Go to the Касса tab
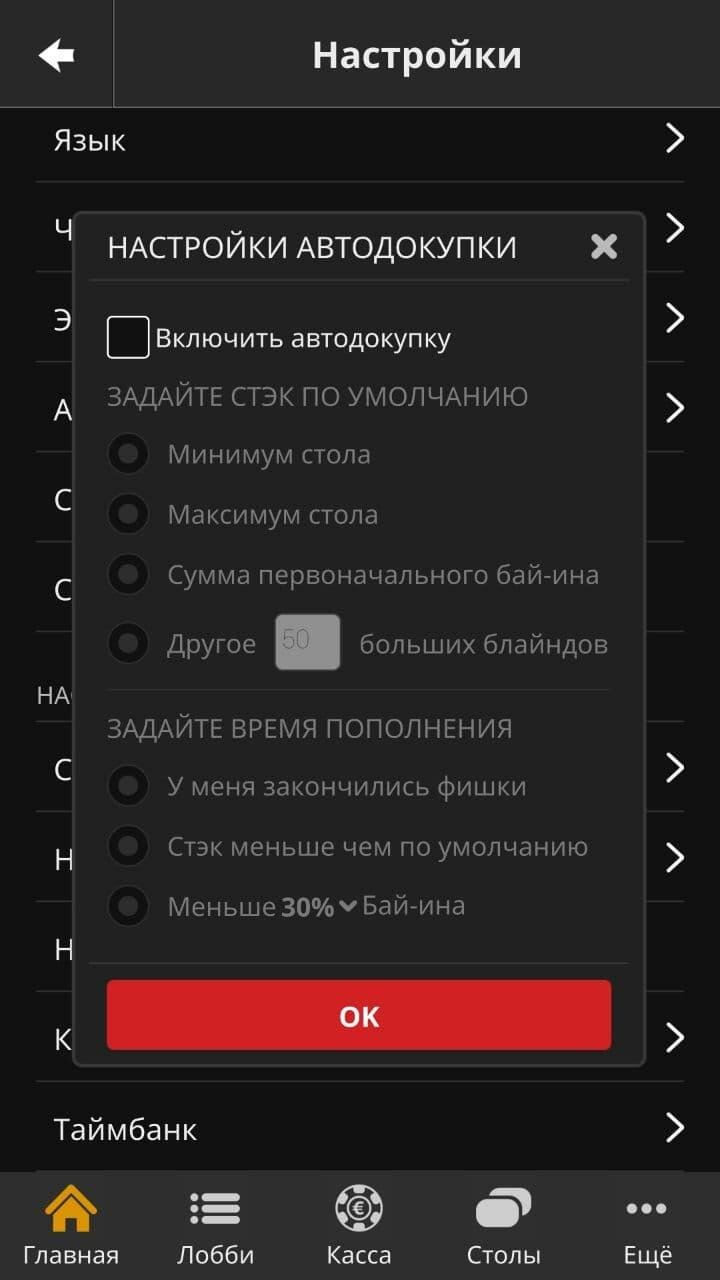The width and height of the screenshot is (720, 1280). coord(359,1226)
